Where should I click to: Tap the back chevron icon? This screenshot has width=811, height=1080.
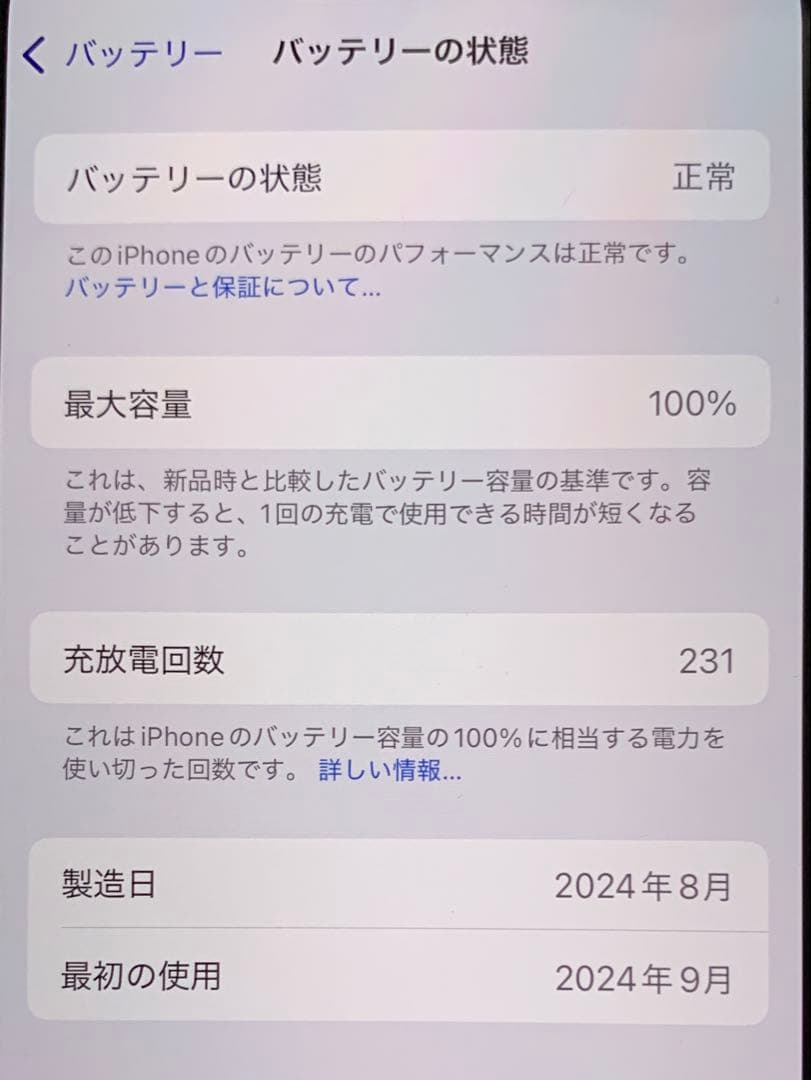(x=34, y=57)
